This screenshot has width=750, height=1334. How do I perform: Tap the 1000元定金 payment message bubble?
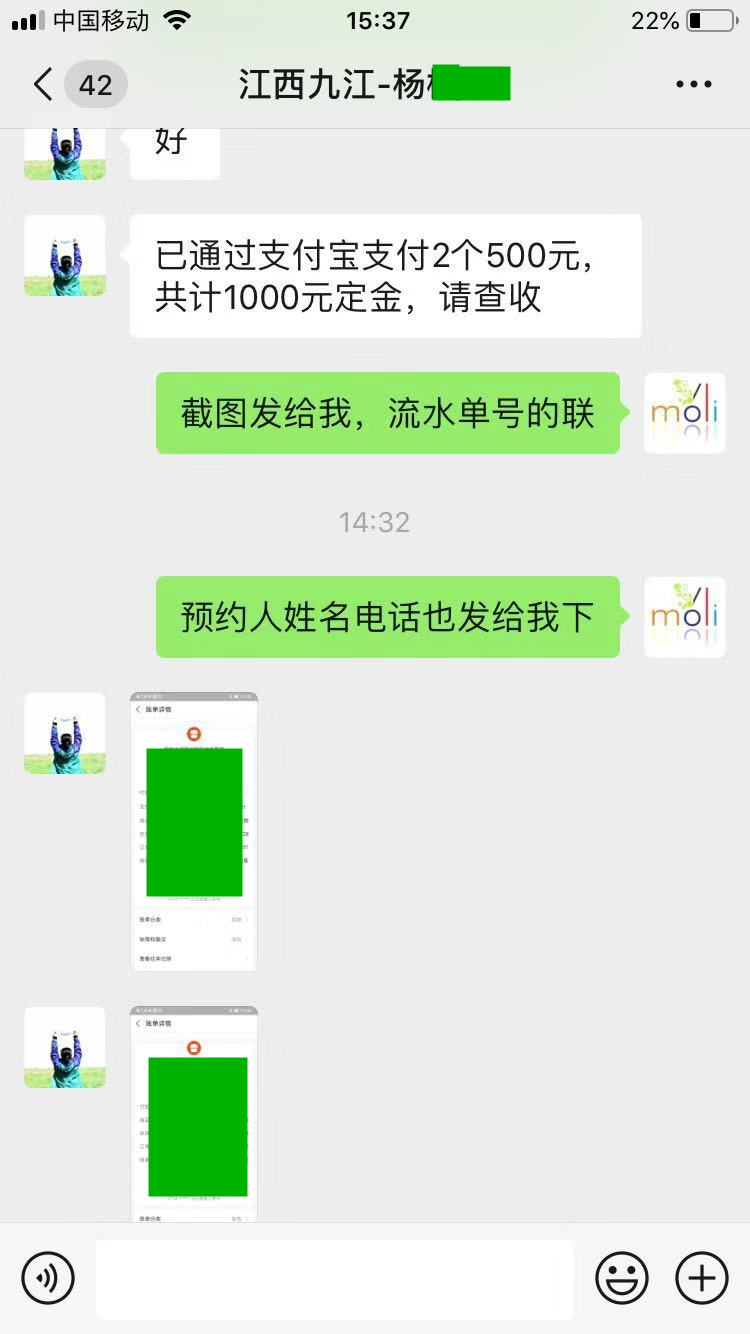click(385, 274)
